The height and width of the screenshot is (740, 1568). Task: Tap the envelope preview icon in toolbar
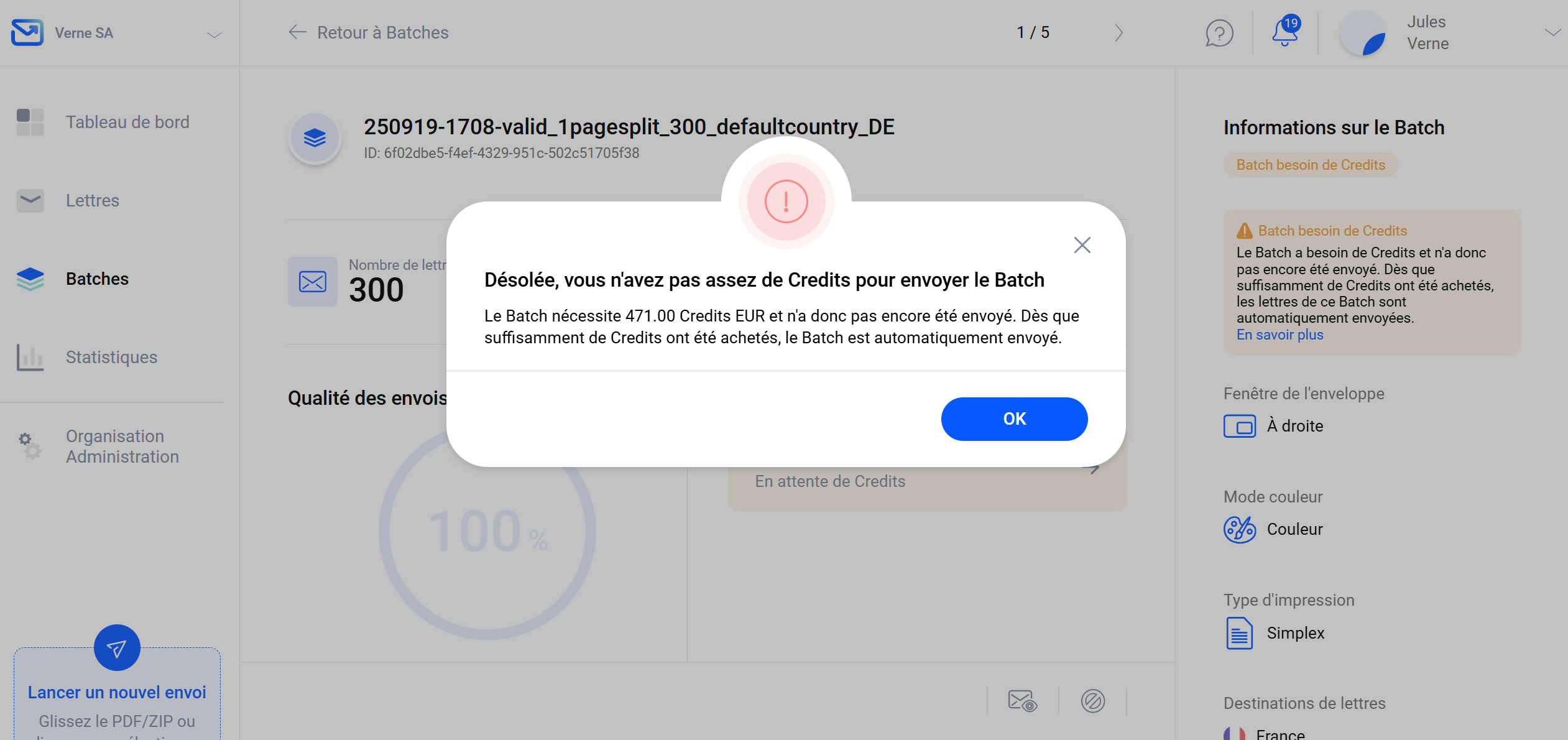pos(1022,701)
